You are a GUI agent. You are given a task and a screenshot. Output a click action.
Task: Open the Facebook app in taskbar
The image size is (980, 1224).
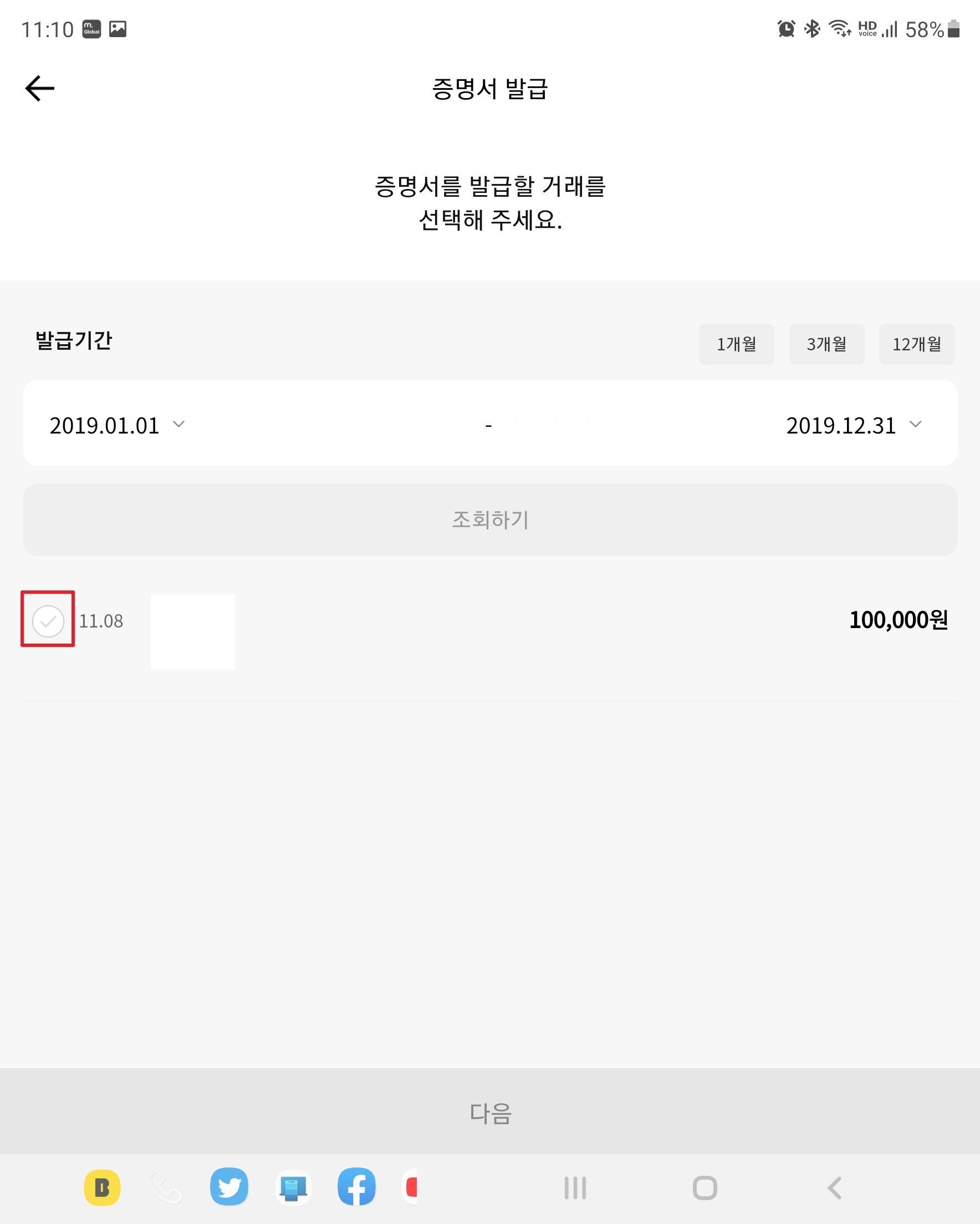coord(356,1187)
